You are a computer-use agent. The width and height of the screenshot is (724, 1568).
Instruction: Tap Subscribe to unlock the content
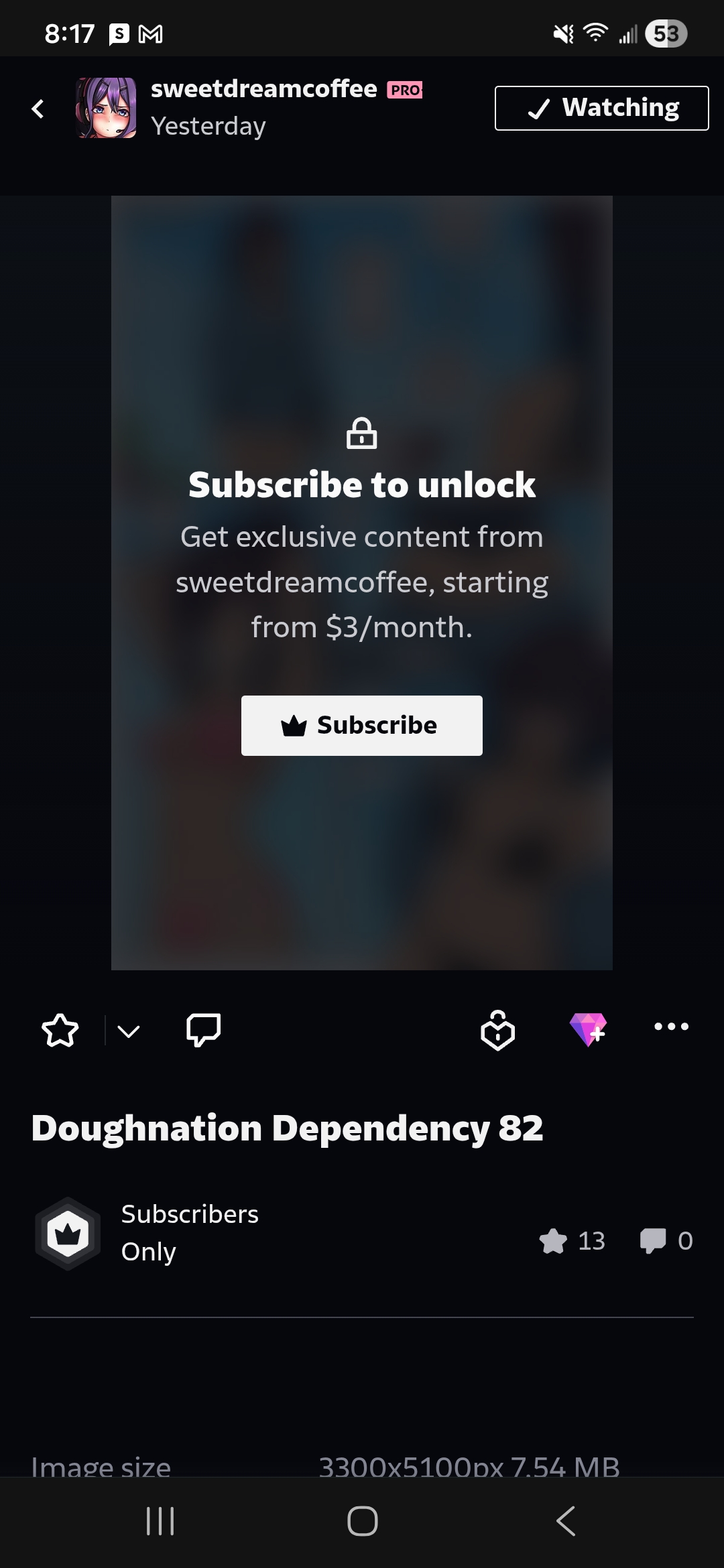tap(361, 725)
